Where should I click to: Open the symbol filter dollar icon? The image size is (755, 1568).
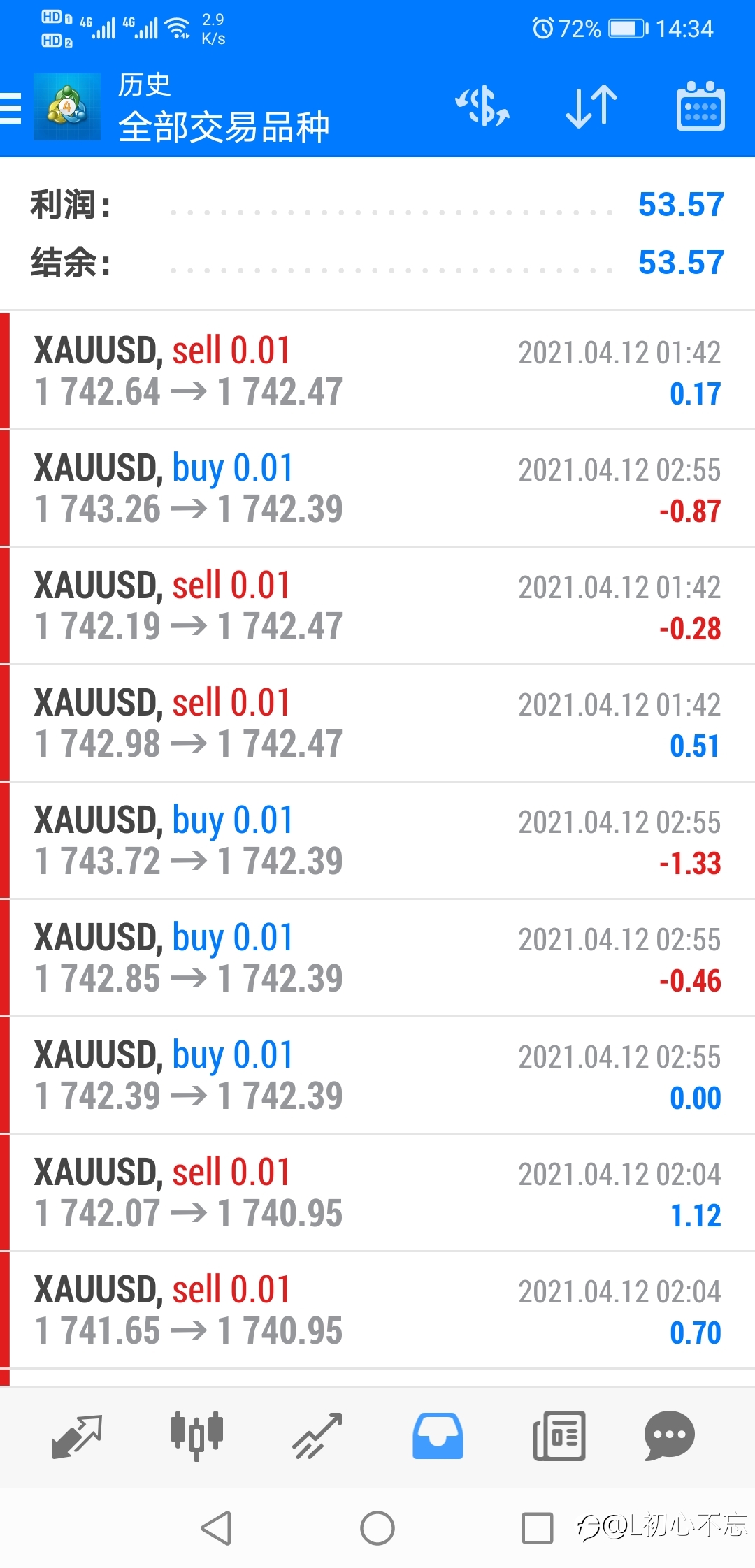coord(482,107)
